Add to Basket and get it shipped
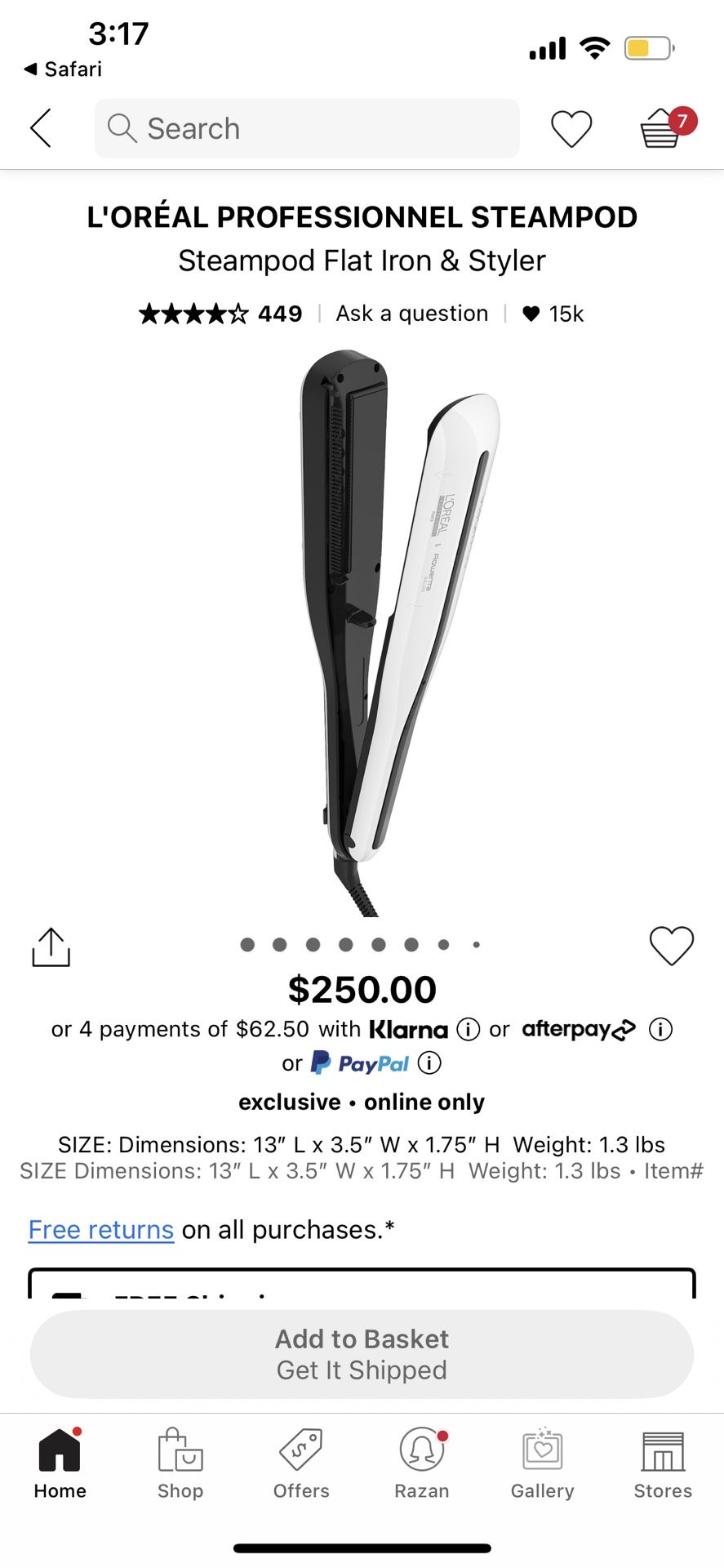 pos(362,1354)
